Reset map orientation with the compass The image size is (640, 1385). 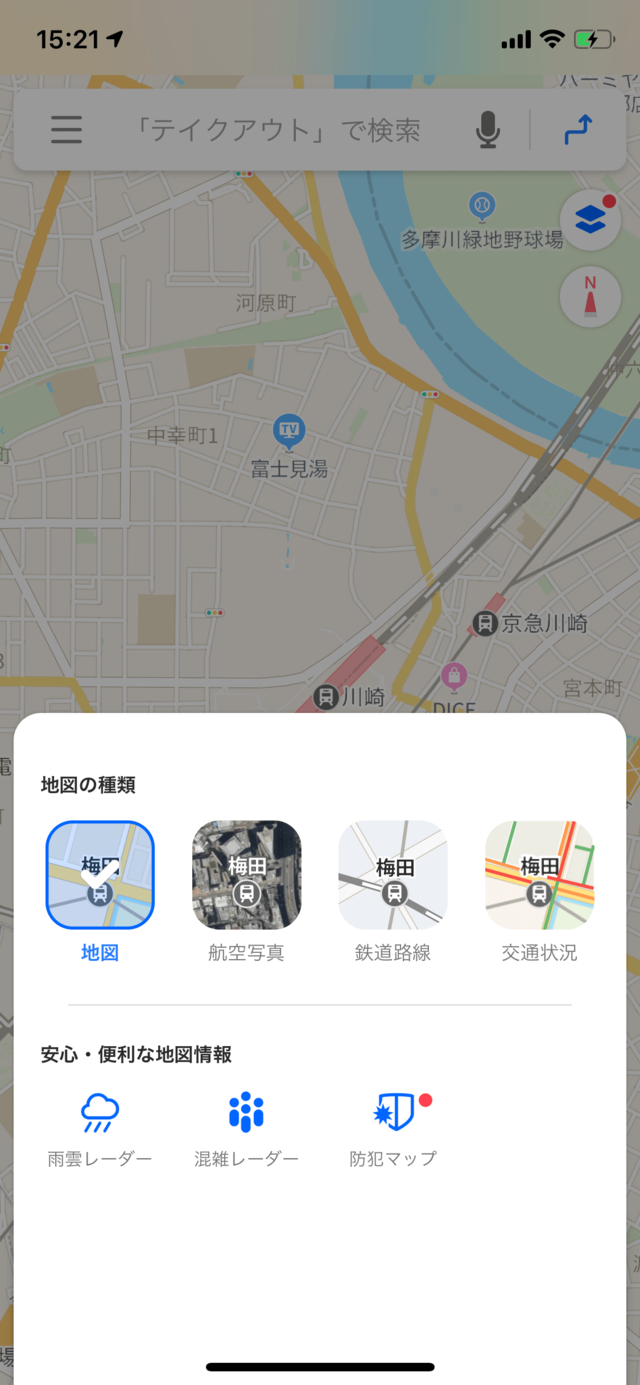[590, 298]
